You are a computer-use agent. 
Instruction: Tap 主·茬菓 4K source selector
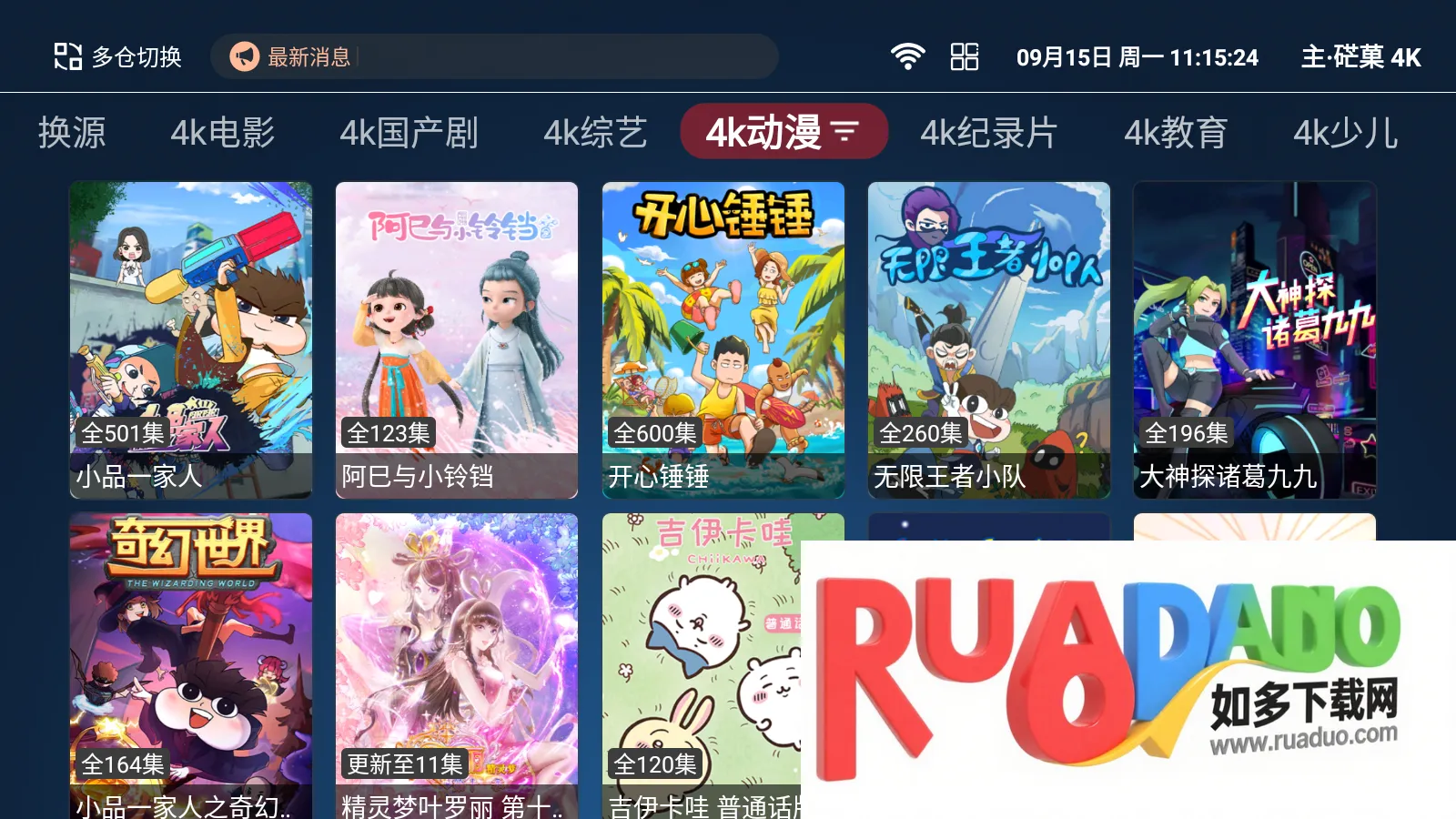pyautogui.click(x=1360, y=56)
